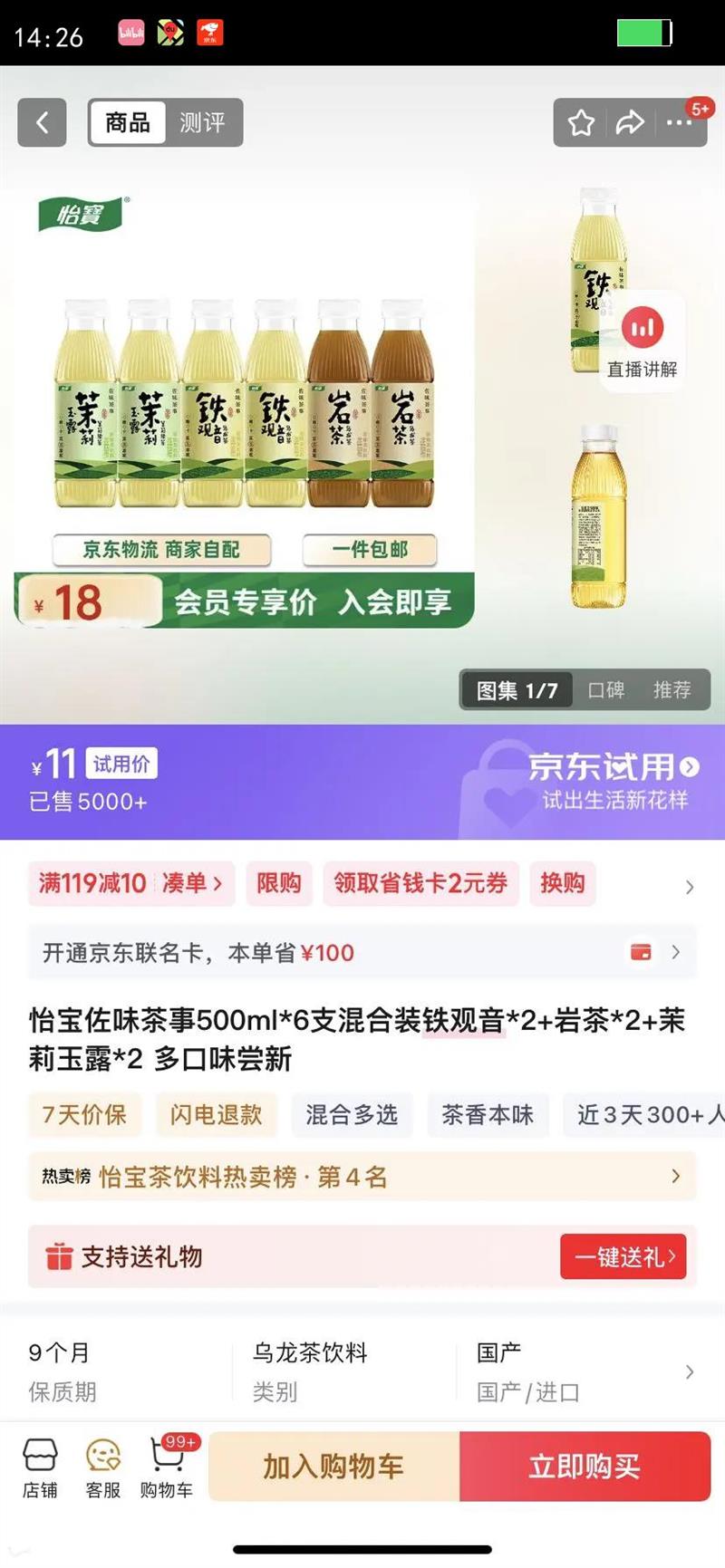The width and height of the screenshot is (725, 1568).
Task: Tap the back arrow at top left
Action: pos(42,122)
